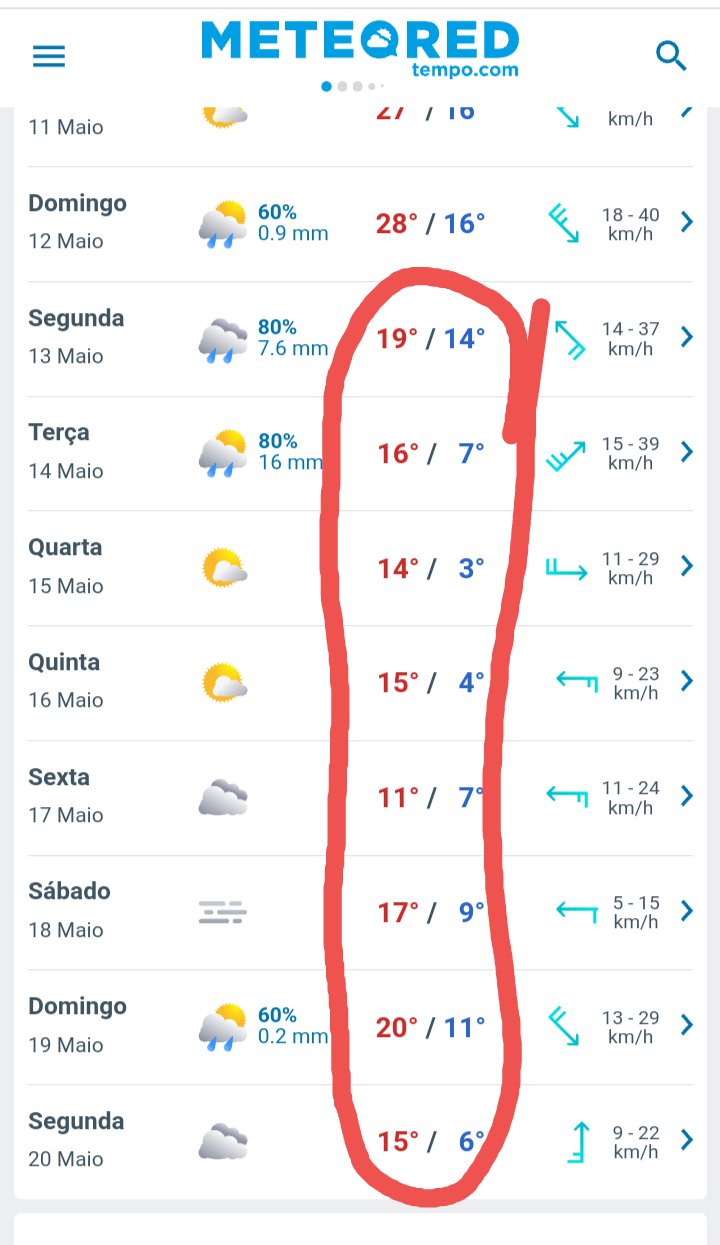Open Domingo 19 Maio forecast

[x=360, y=1027]
